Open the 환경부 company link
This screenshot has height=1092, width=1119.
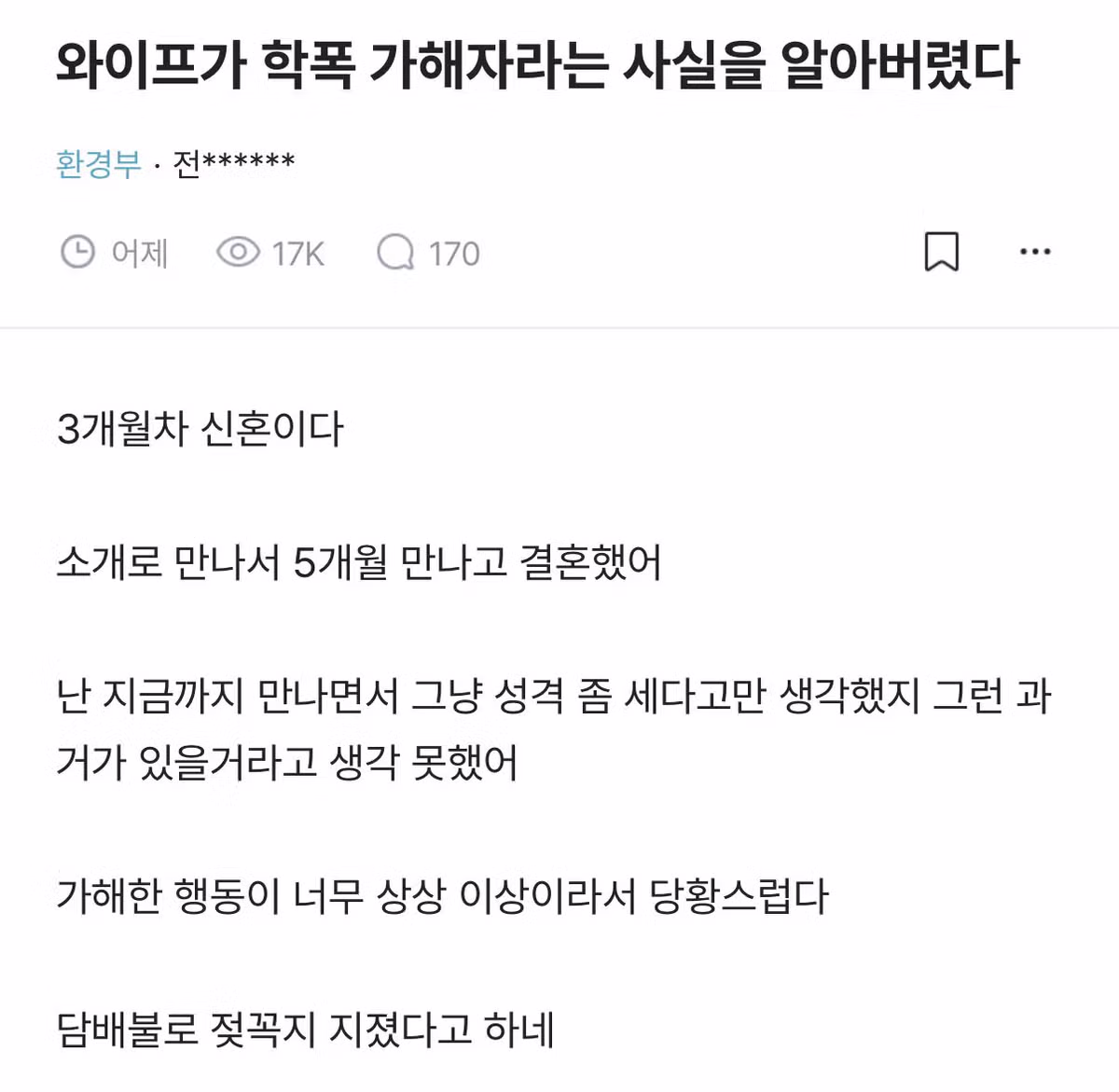pos(98,164)
